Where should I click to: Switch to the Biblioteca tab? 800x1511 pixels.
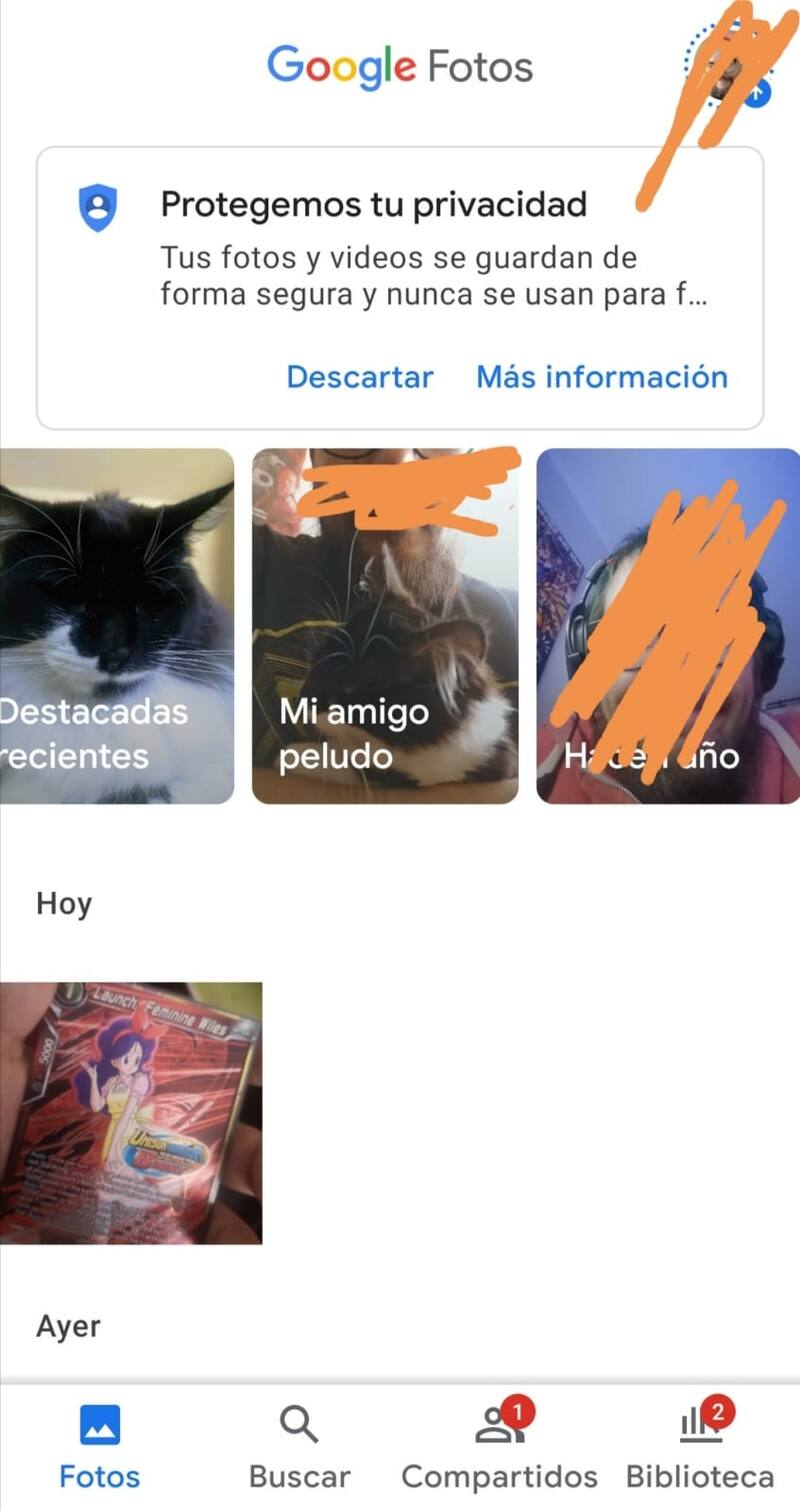pos(700,1446)
